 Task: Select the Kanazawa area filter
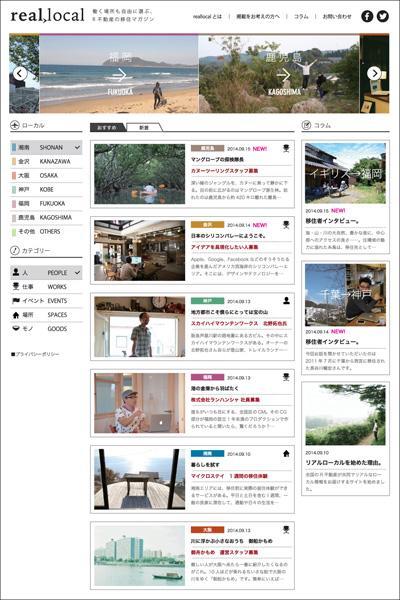[x=46, y=161]
